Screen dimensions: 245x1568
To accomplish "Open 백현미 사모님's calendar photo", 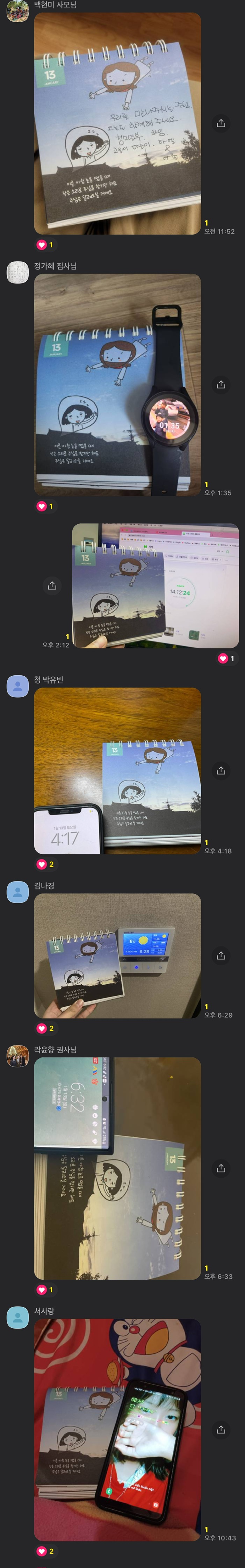I will [117, 124].
